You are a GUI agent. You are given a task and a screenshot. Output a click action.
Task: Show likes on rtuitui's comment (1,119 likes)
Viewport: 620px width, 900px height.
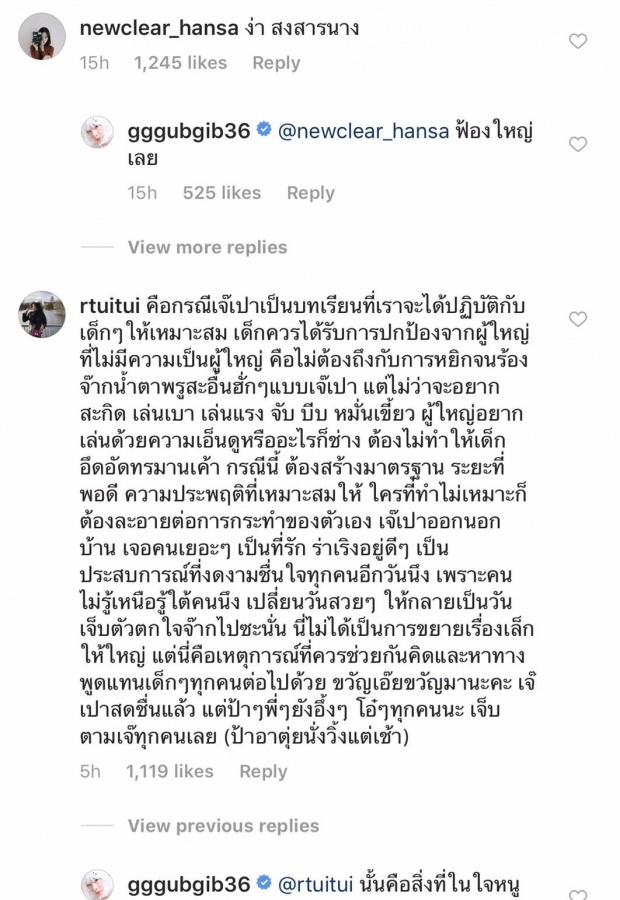170,771
